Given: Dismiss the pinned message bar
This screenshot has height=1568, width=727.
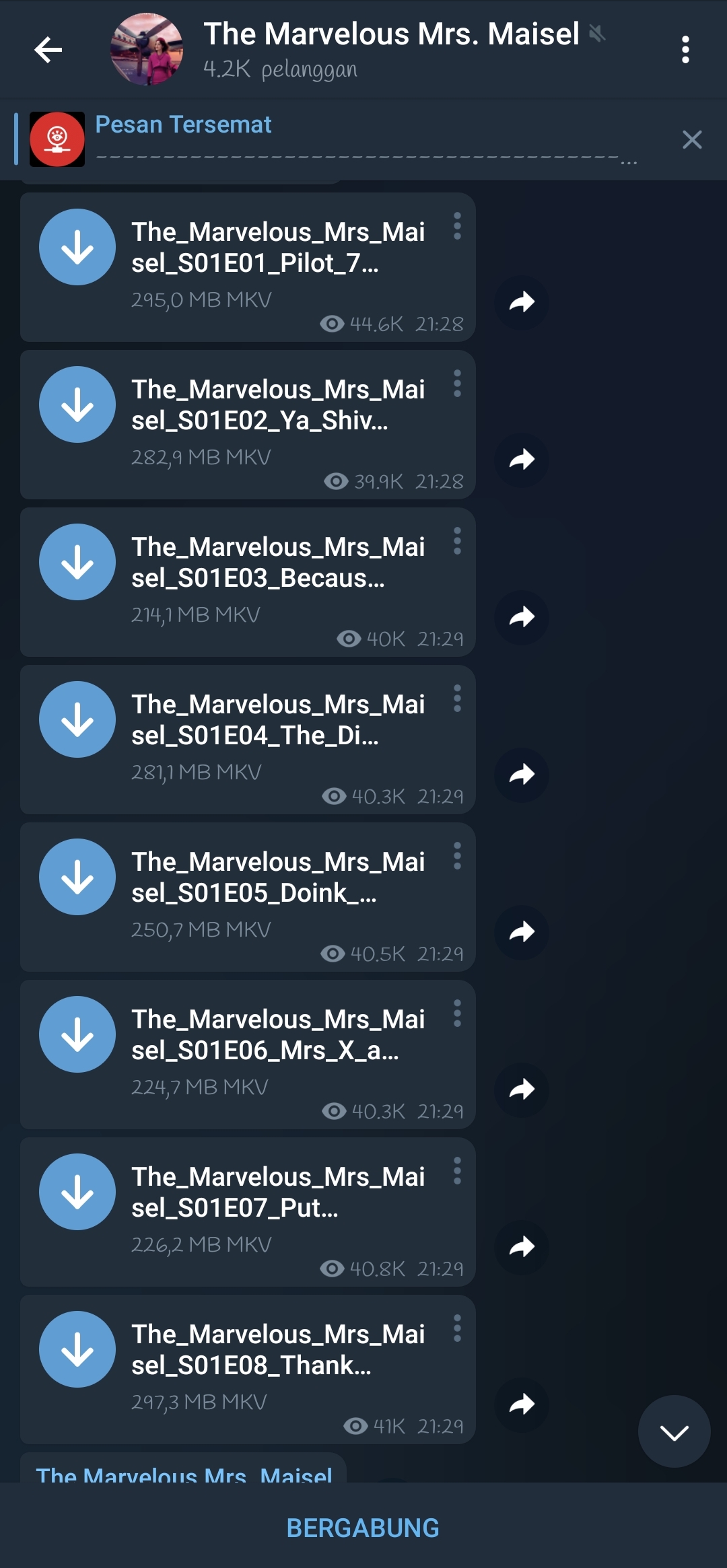Looking at the screenshot, I should tap(692, 139).
